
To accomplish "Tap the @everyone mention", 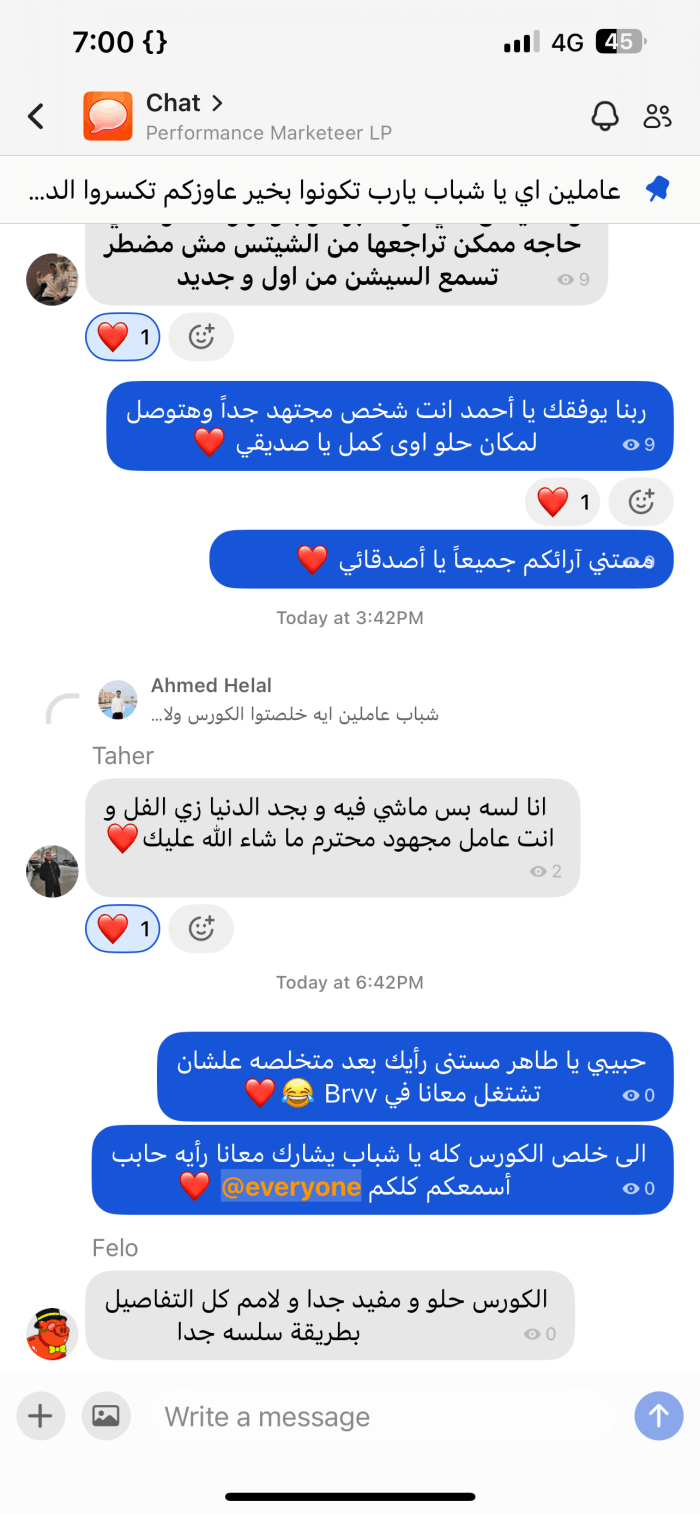I will click(290, 1187).
